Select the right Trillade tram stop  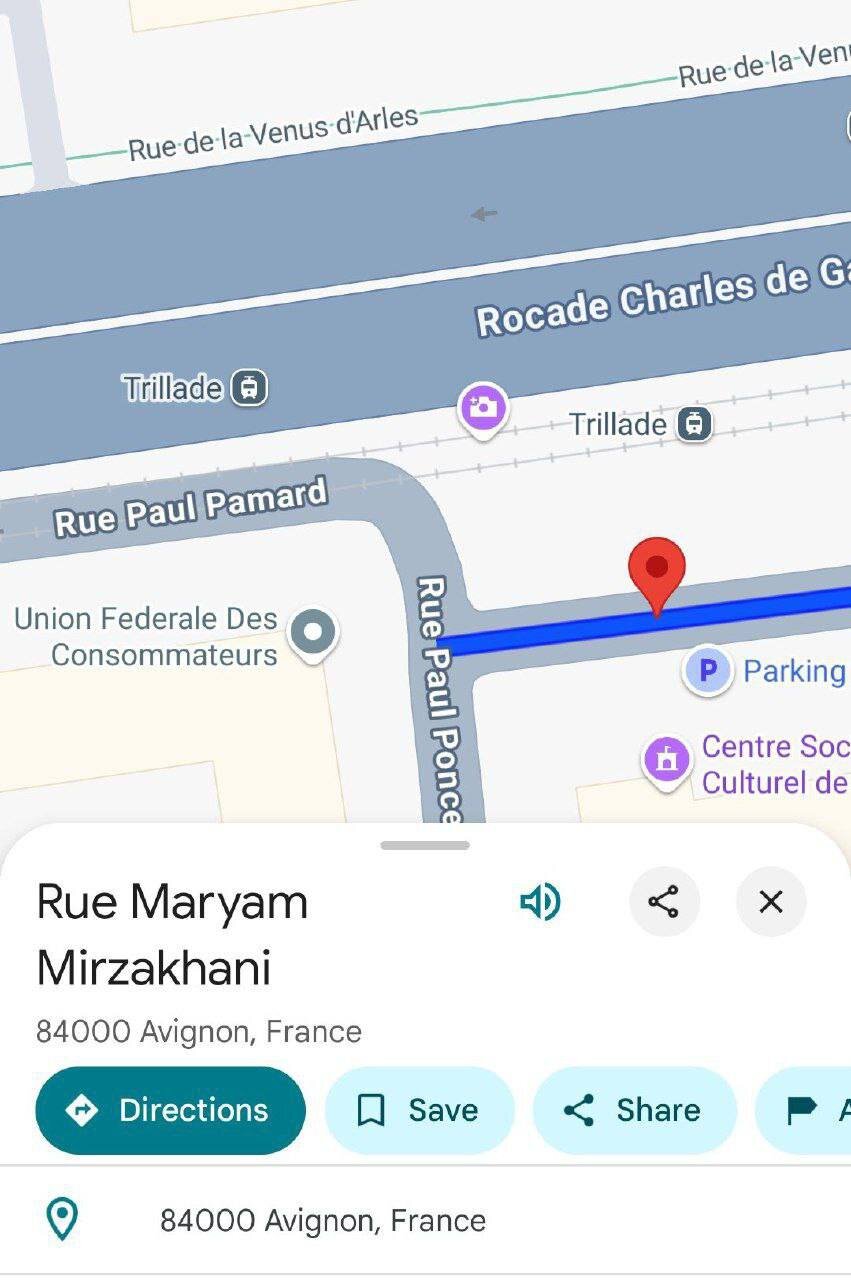(693, 424)
